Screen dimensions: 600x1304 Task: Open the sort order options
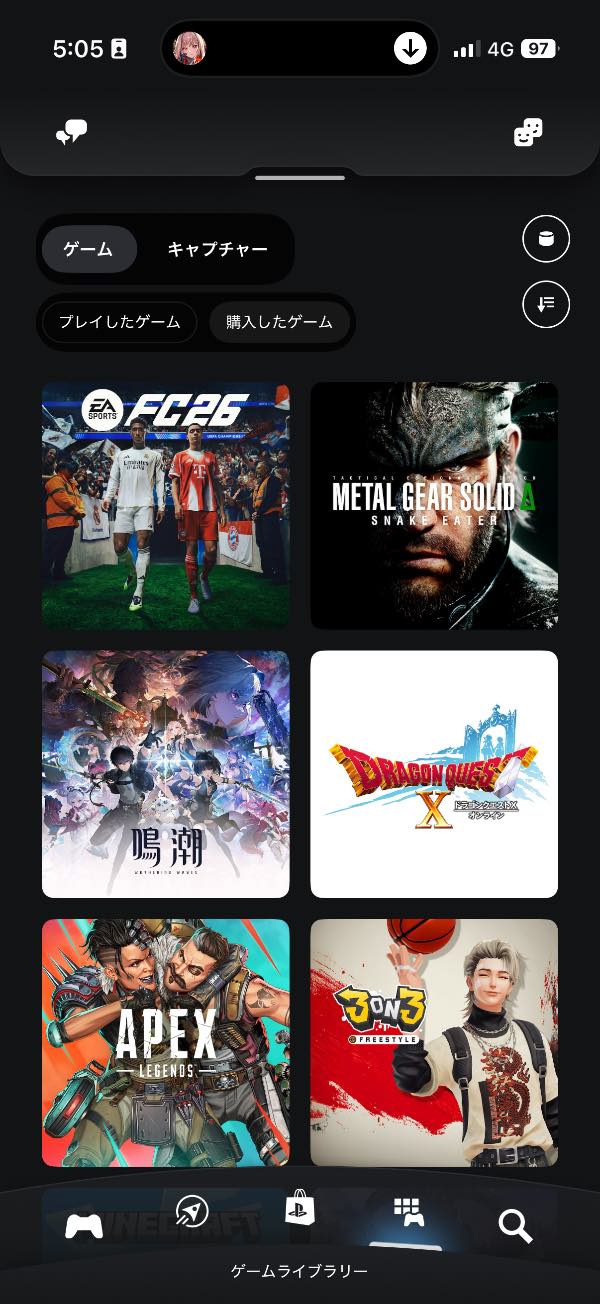pyautogui.click(x=546, y=304)
